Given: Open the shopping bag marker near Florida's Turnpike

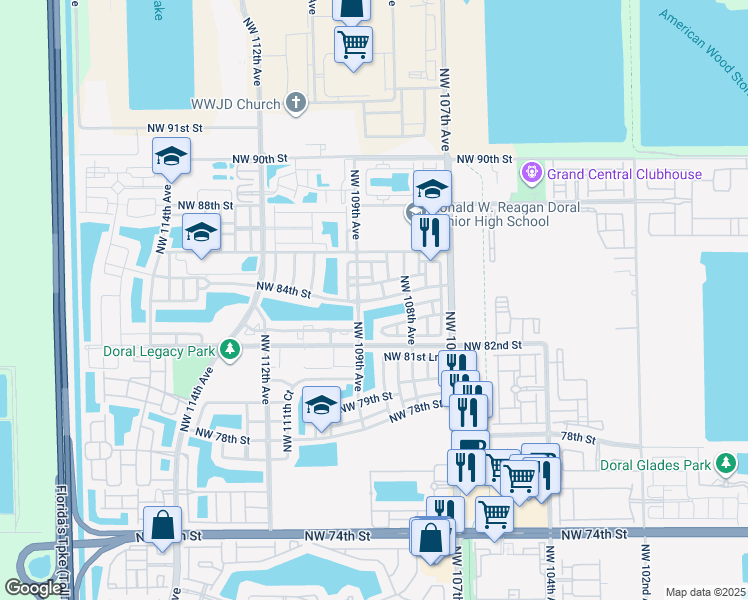Looking at the screenshot, I should [162, 527].
